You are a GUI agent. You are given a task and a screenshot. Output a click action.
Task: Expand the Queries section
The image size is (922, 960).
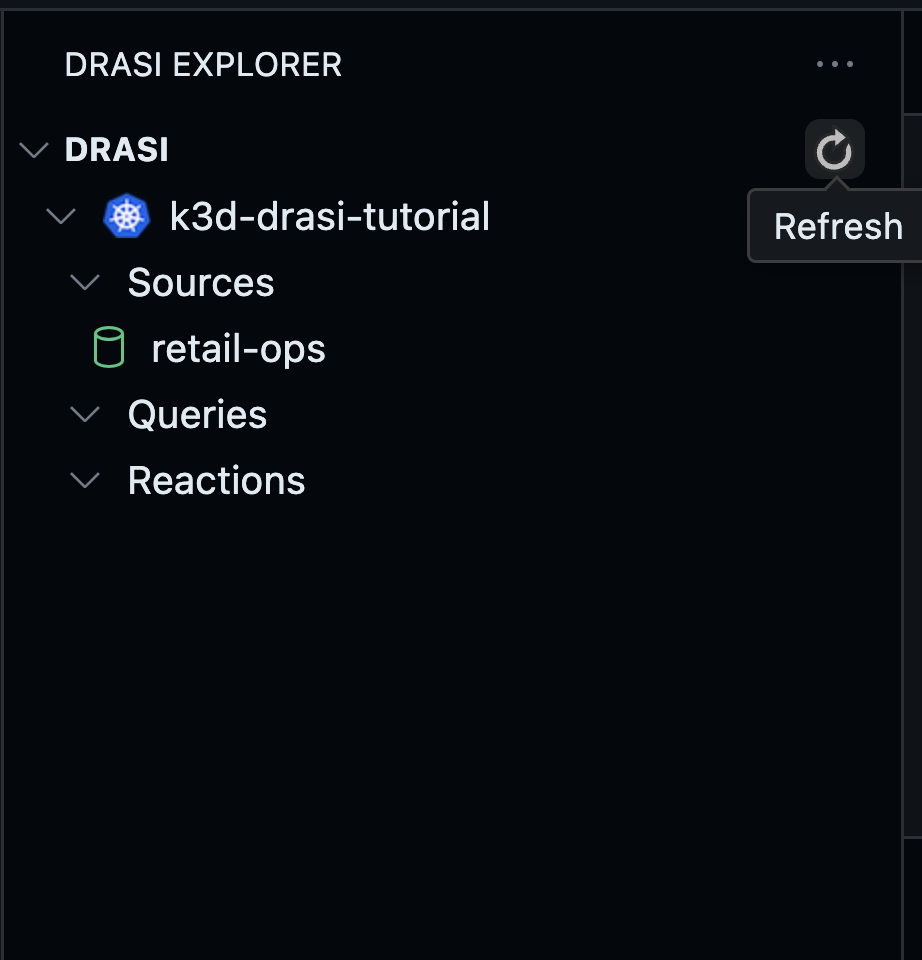pos(84,414)
